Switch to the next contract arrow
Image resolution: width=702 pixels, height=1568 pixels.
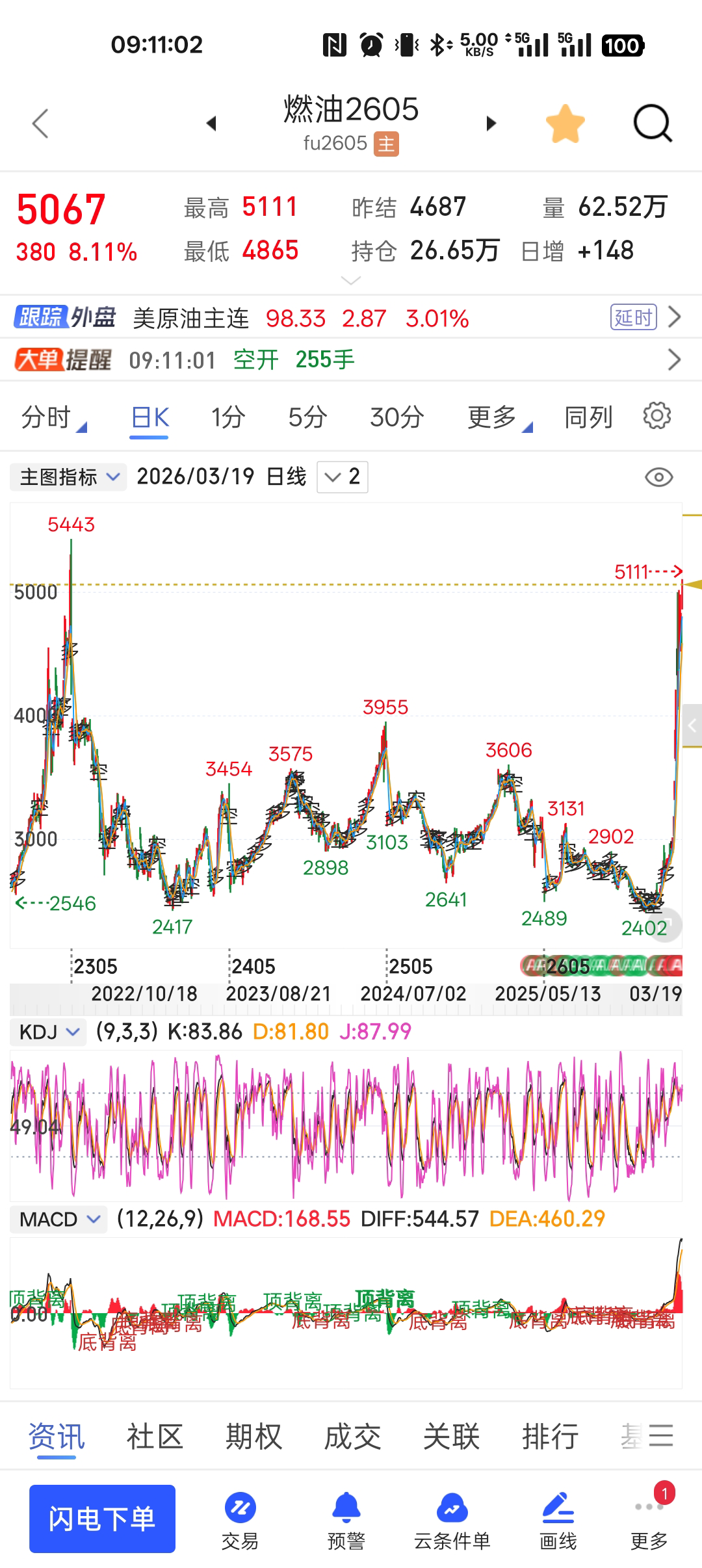(x=491, y=124)
